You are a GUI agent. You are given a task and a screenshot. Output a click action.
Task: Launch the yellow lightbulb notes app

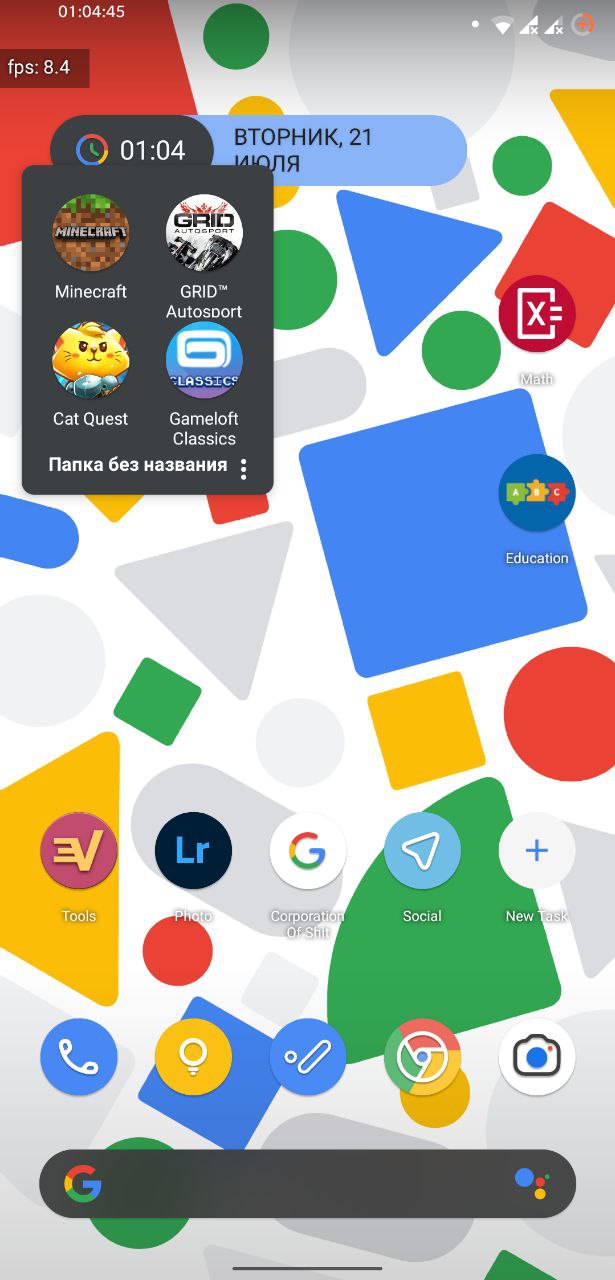pos(193,1057)
